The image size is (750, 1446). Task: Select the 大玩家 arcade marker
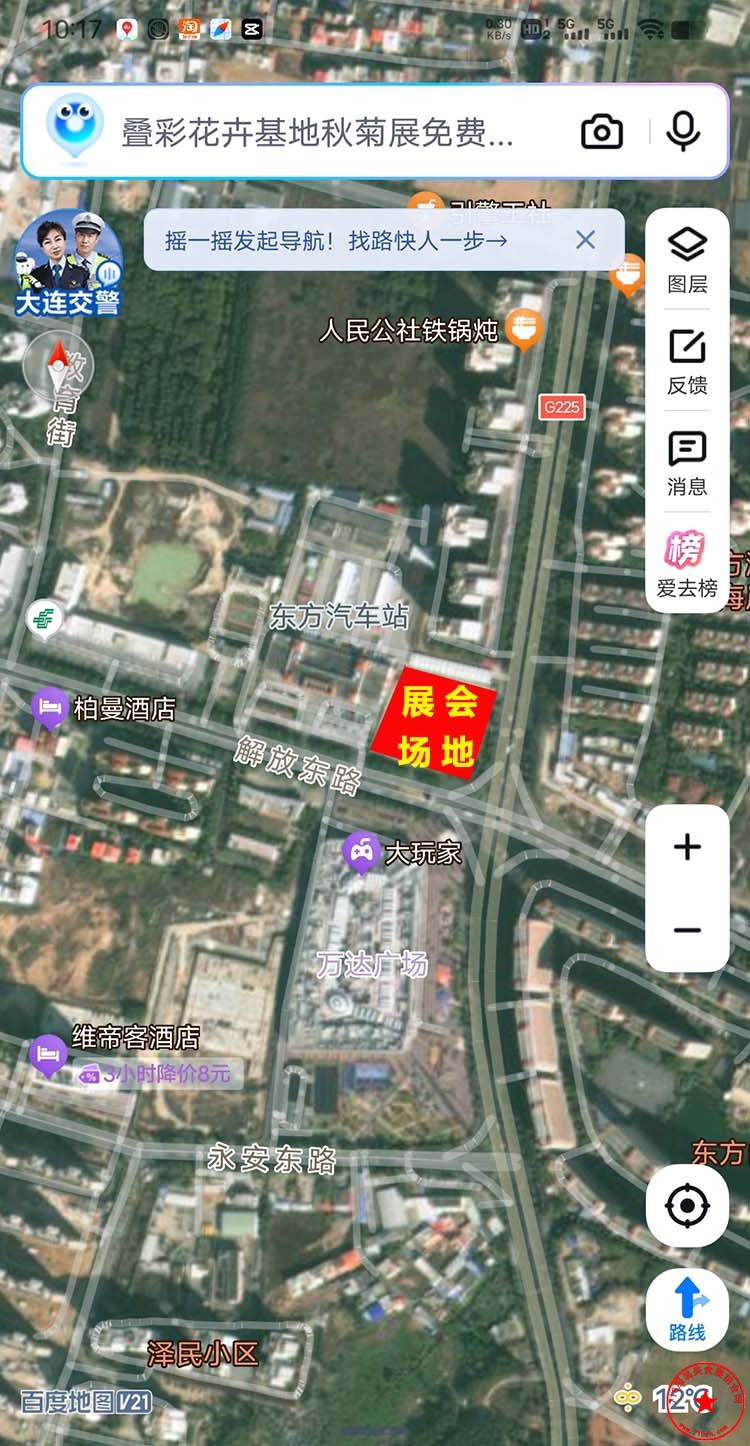(360, 852)
